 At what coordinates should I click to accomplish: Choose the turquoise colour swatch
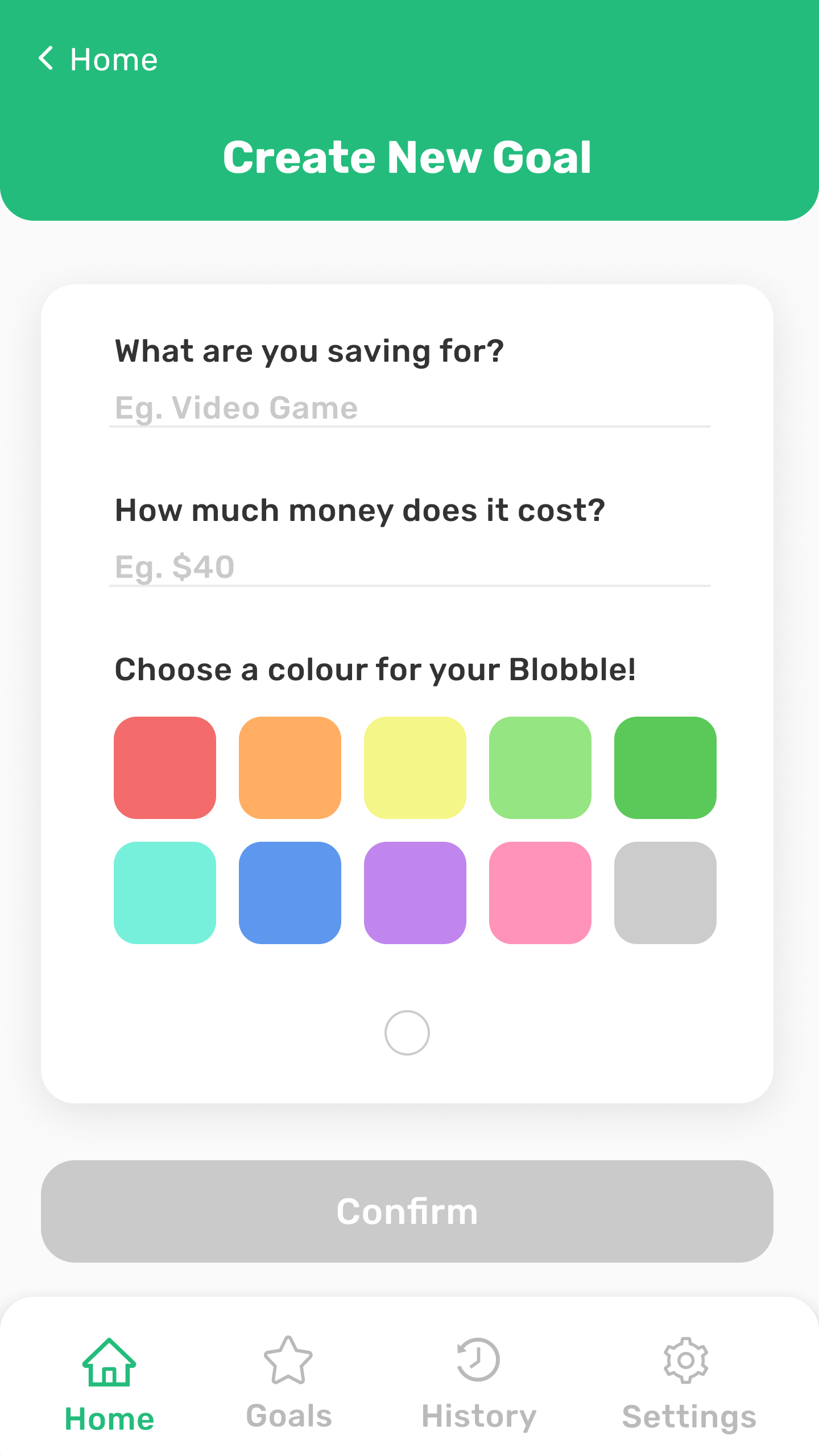(x=165, y=893)
